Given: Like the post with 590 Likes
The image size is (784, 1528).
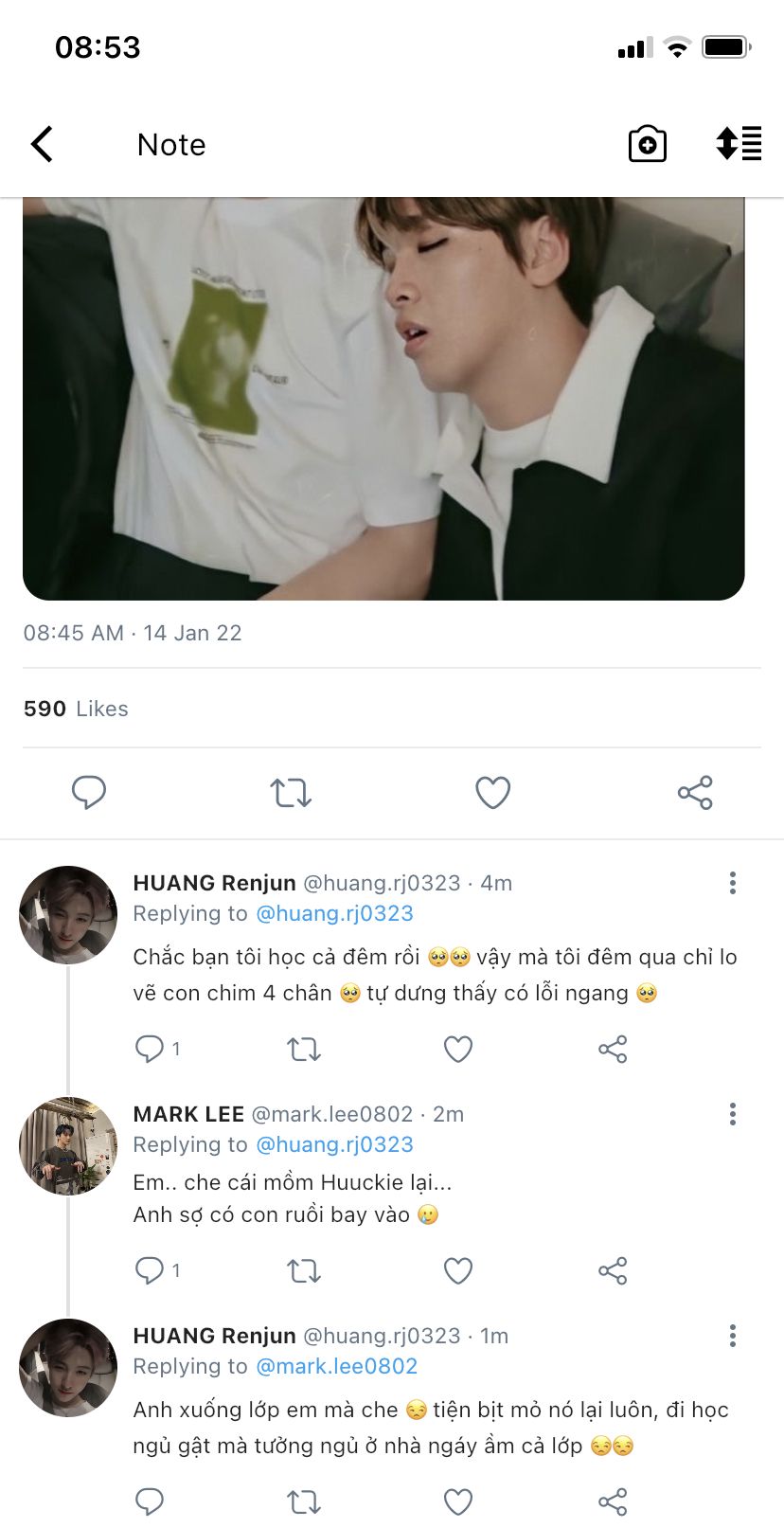Looking at the screenshot, I should click(492, 792).
